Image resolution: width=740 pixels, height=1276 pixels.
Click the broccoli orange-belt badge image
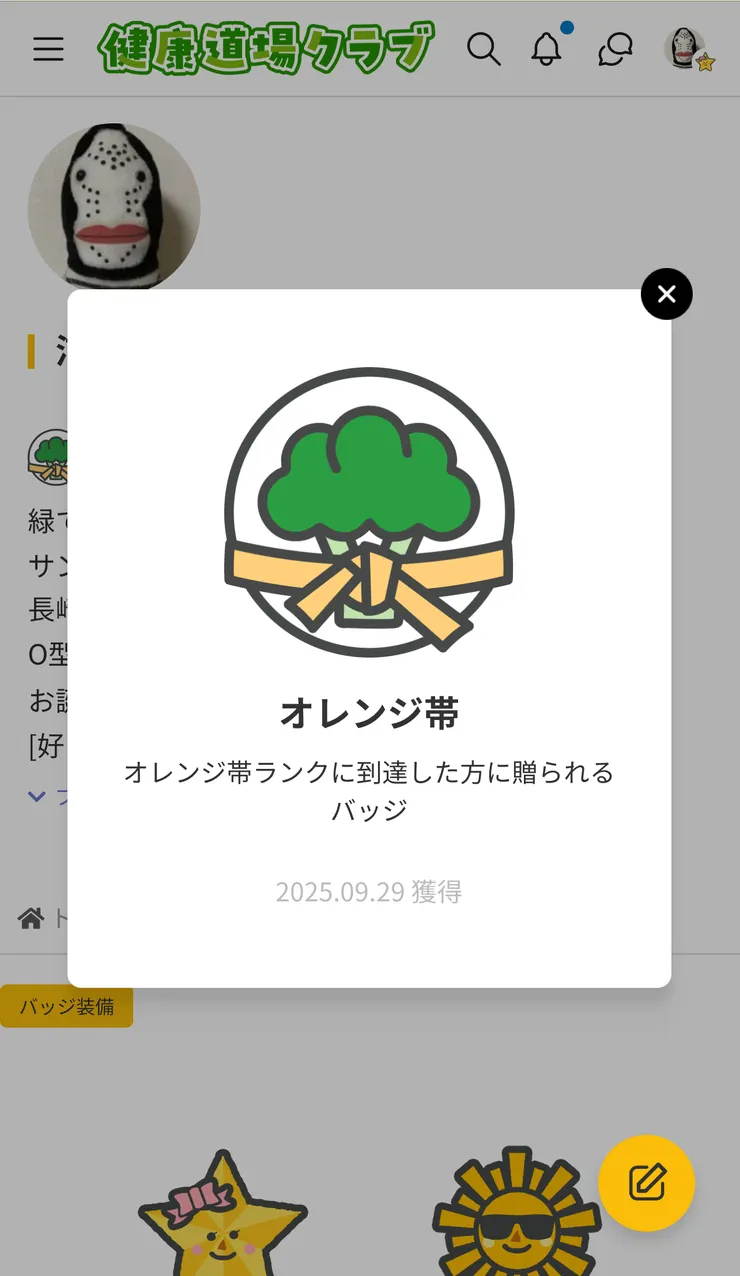pyautogui.click(x=369, y=511)
